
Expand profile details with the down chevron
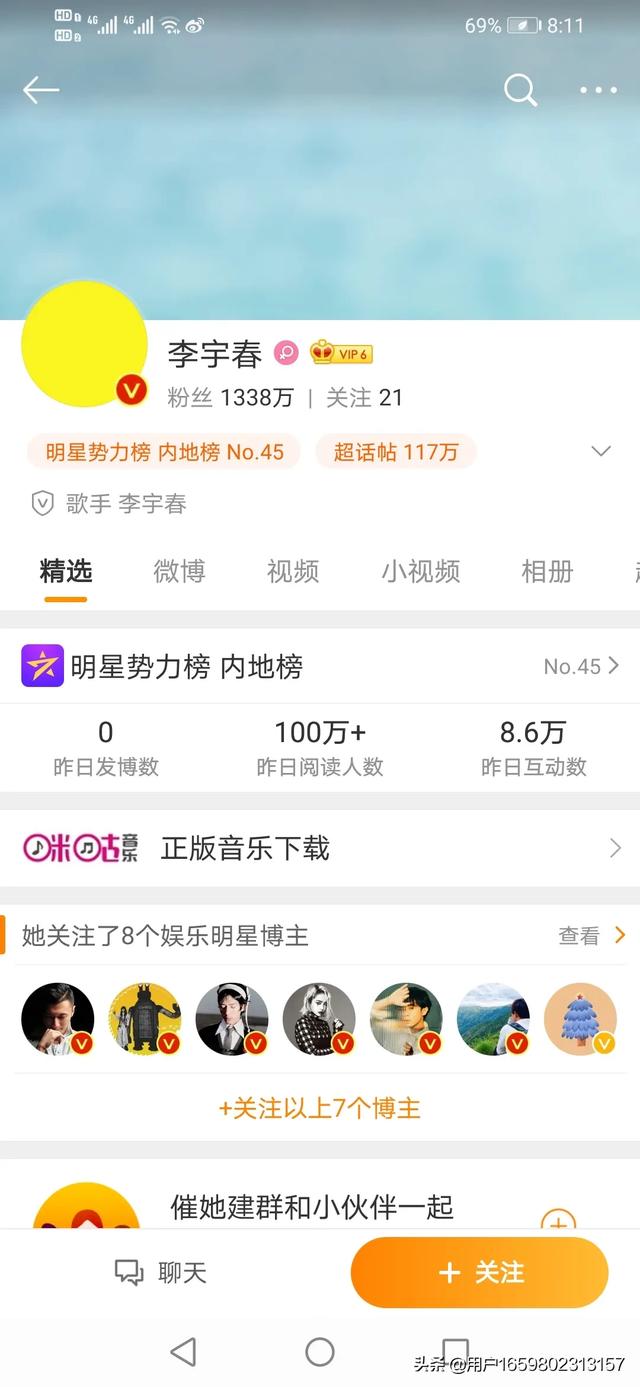pyautogui.click(x=601, y=451)
